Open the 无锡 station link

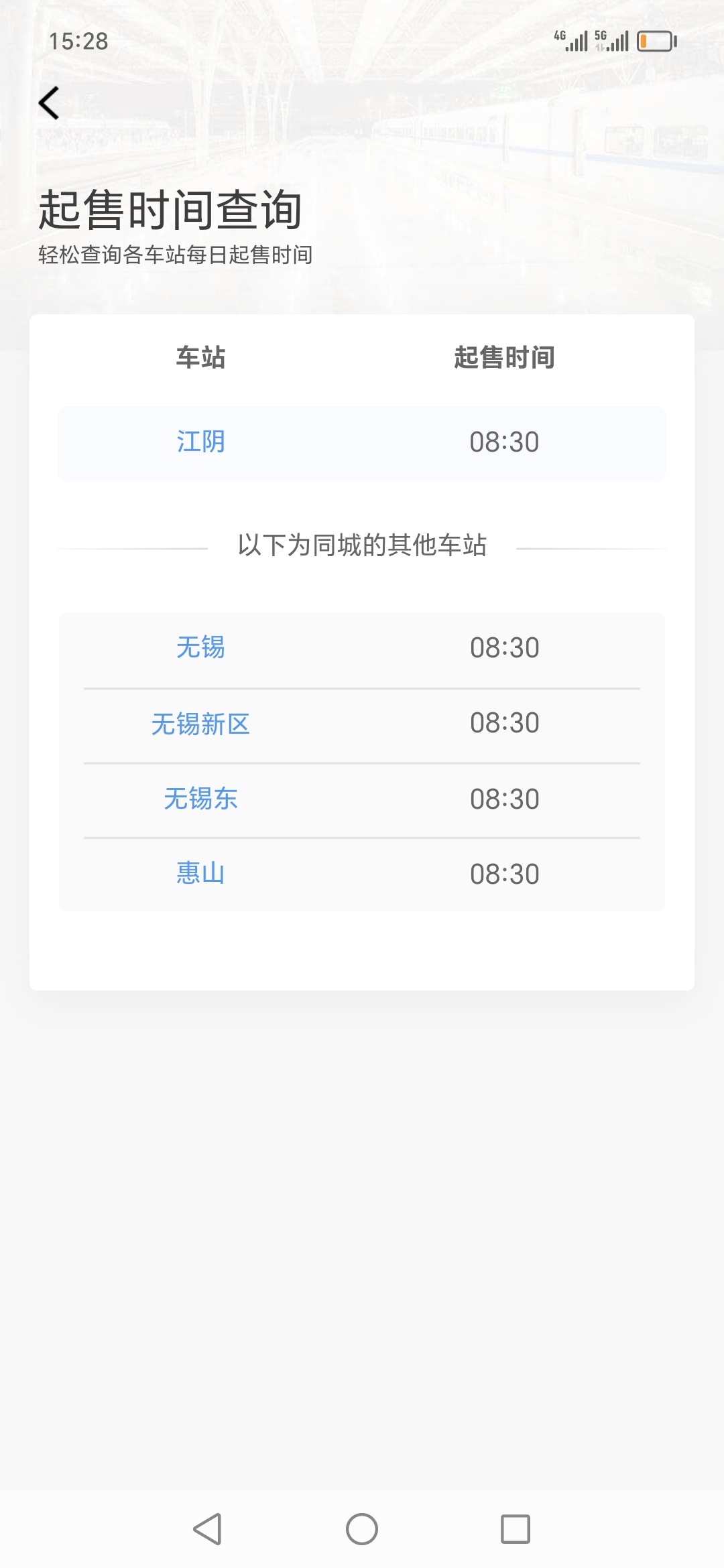tap(200, 648)
